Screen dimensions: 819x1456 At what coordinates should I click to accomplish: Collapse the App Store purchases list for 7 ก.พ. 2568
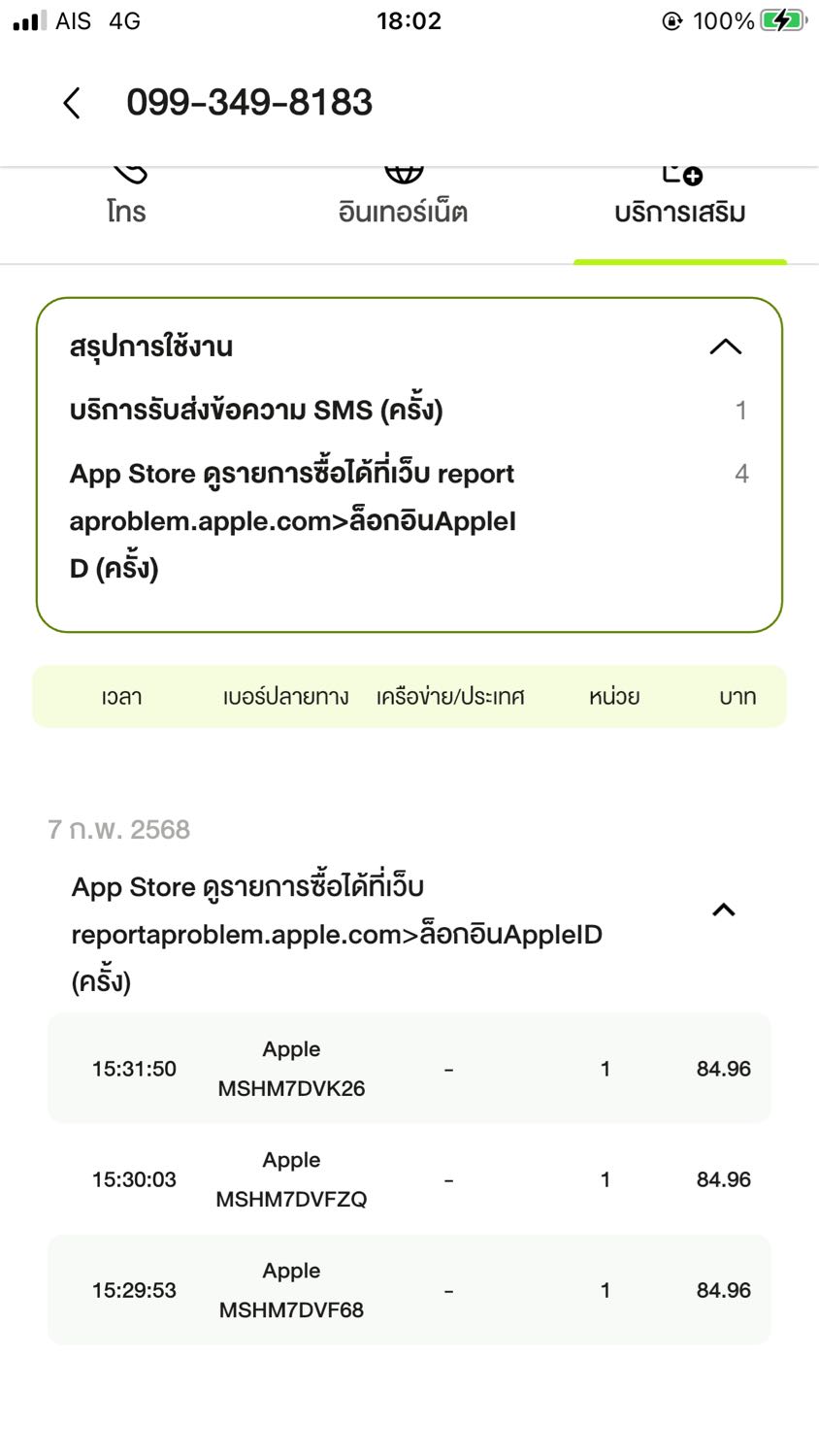pos(724,910)
